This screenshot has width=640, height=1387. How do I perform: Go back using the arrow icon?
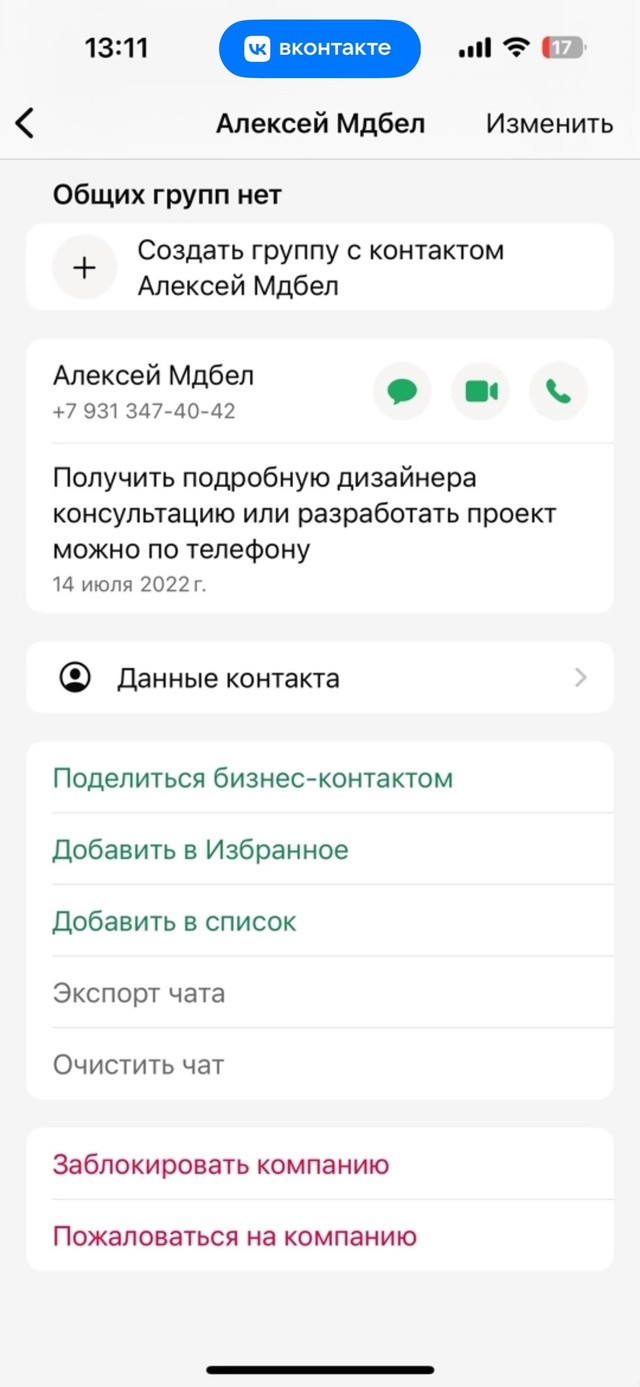(x=25, y=123)
